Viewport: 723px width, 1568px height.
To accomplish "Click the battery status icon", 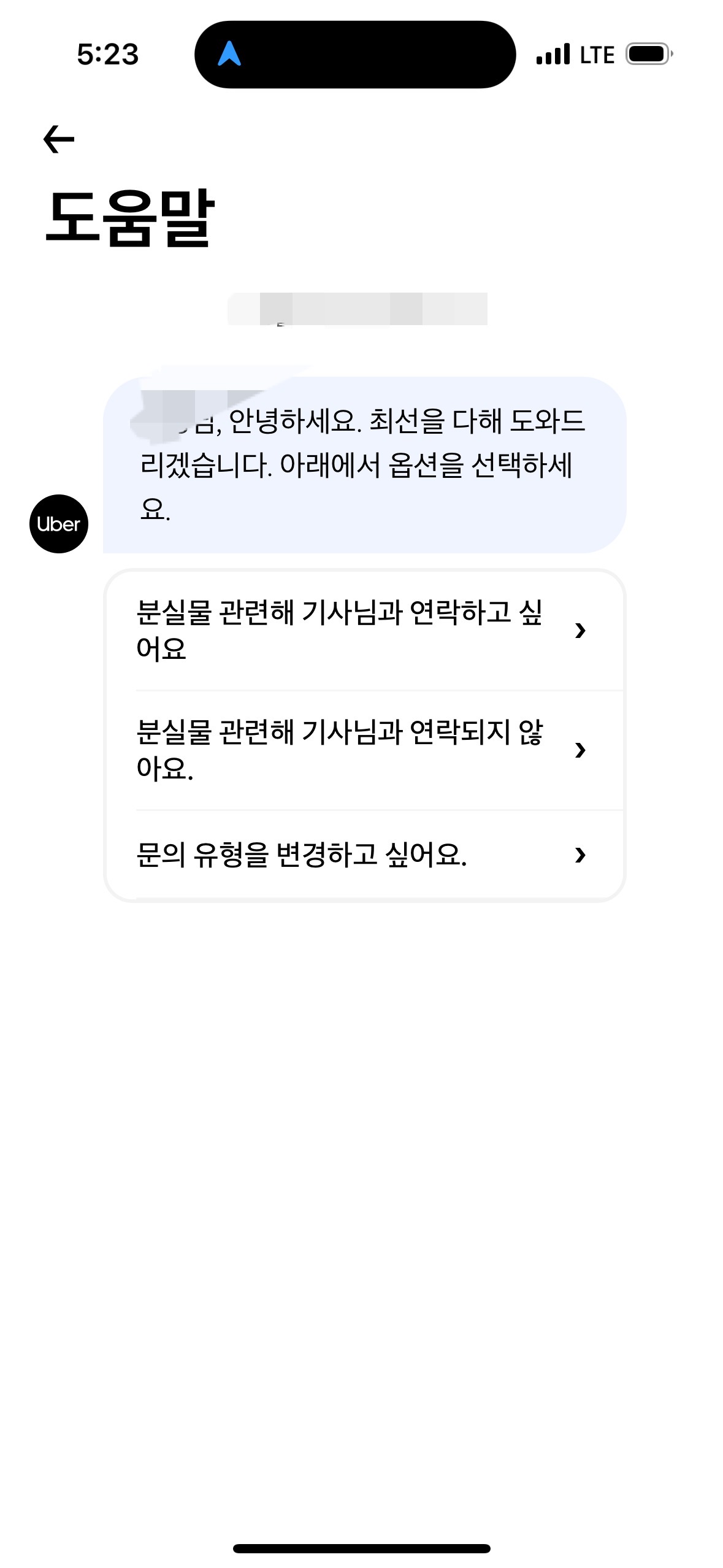I will tap(647, 54).
